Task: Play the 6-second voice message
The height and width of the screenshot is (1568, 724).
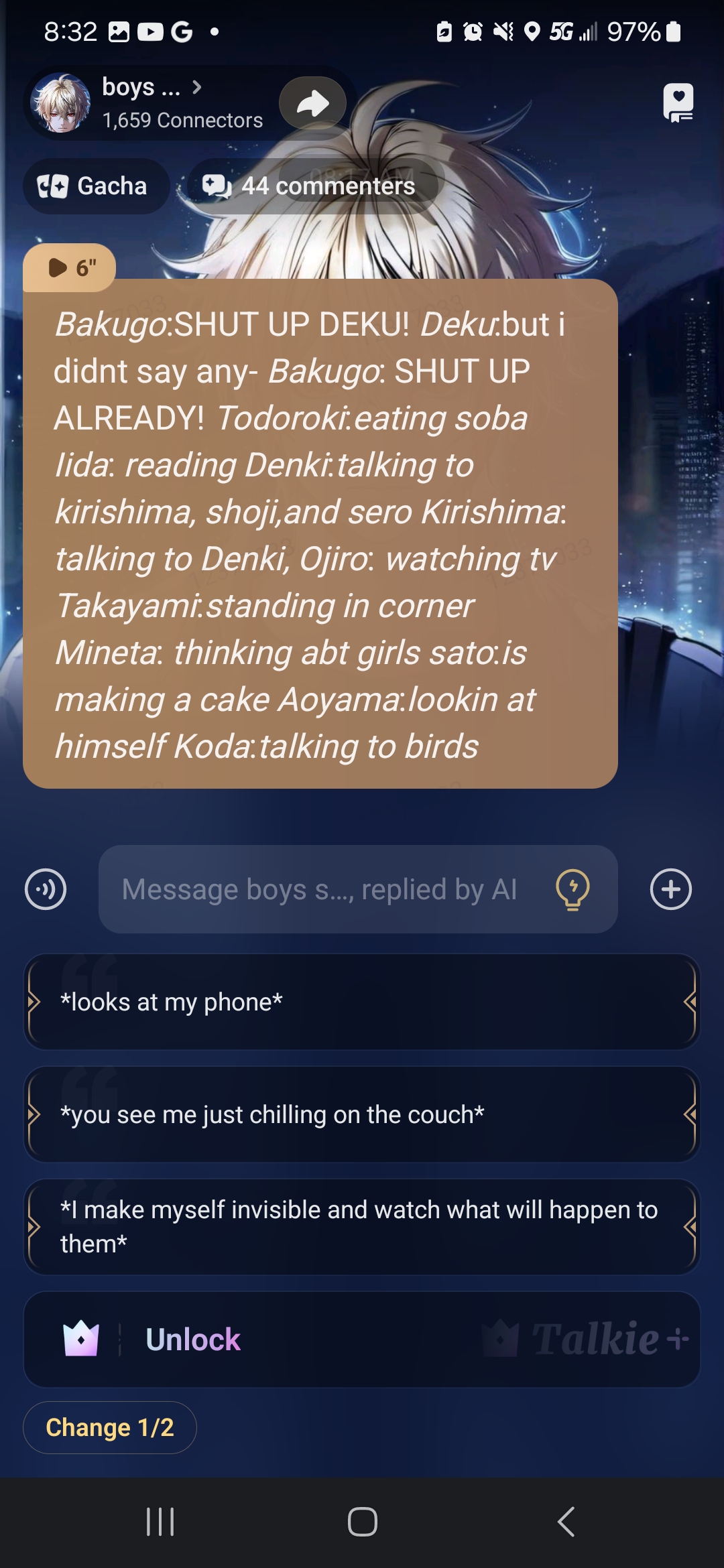Action: 70,268
